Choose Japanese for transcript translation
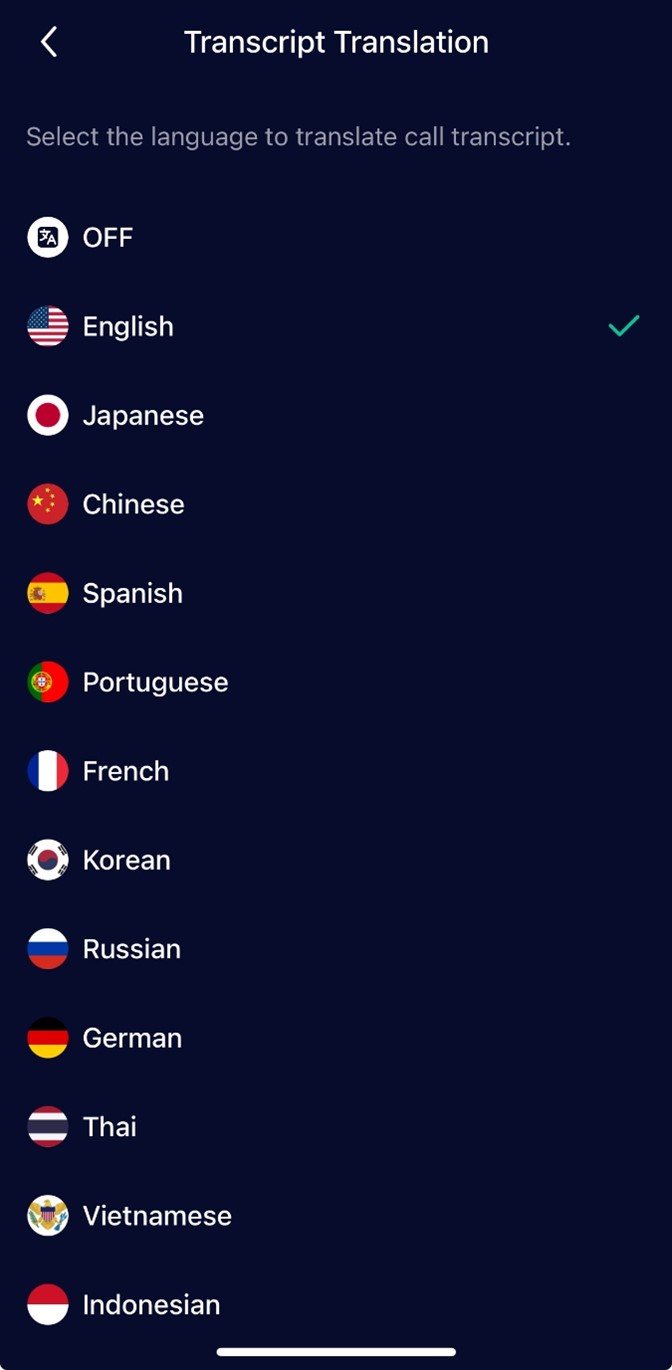This screenshot has width=672, height=1370. 143,416
